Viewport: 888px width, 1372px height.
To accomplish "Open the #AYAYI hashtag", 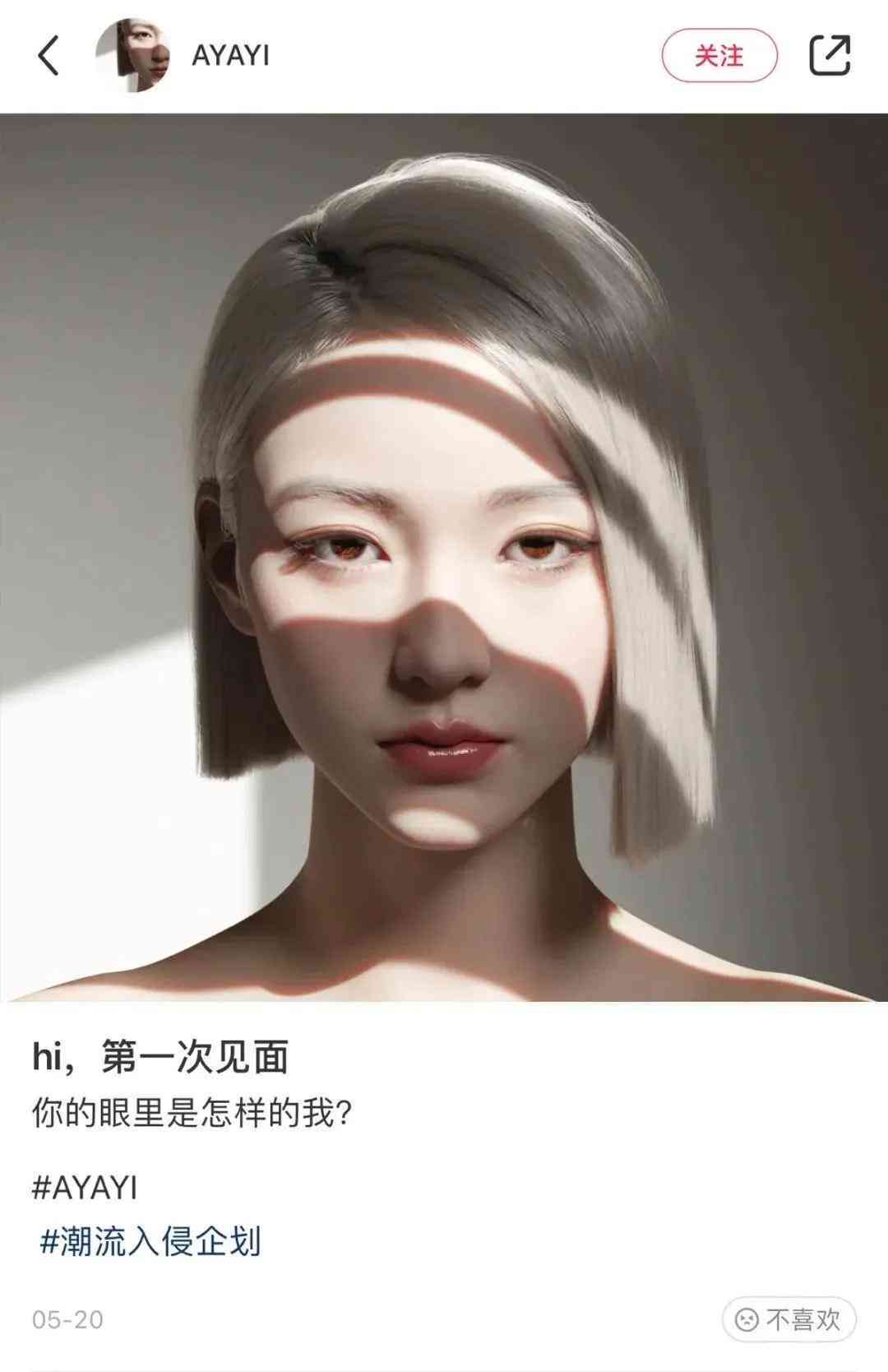I will pos(85,1188).
